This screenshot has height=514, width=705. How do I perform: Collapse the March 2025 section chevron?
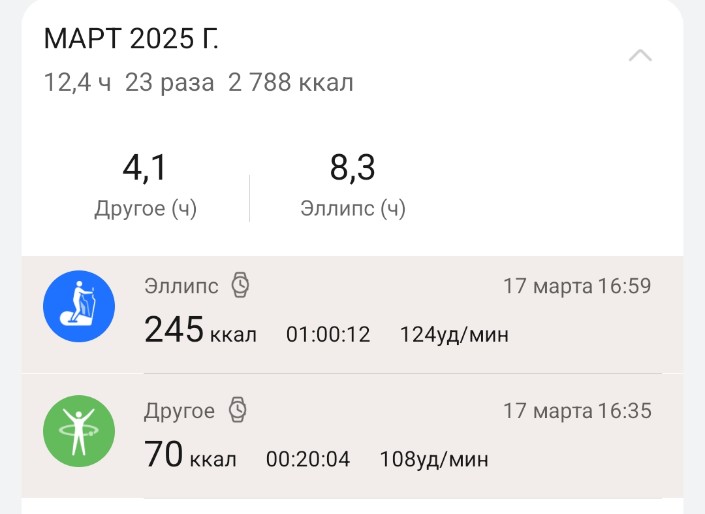click(x=640, y=56)
